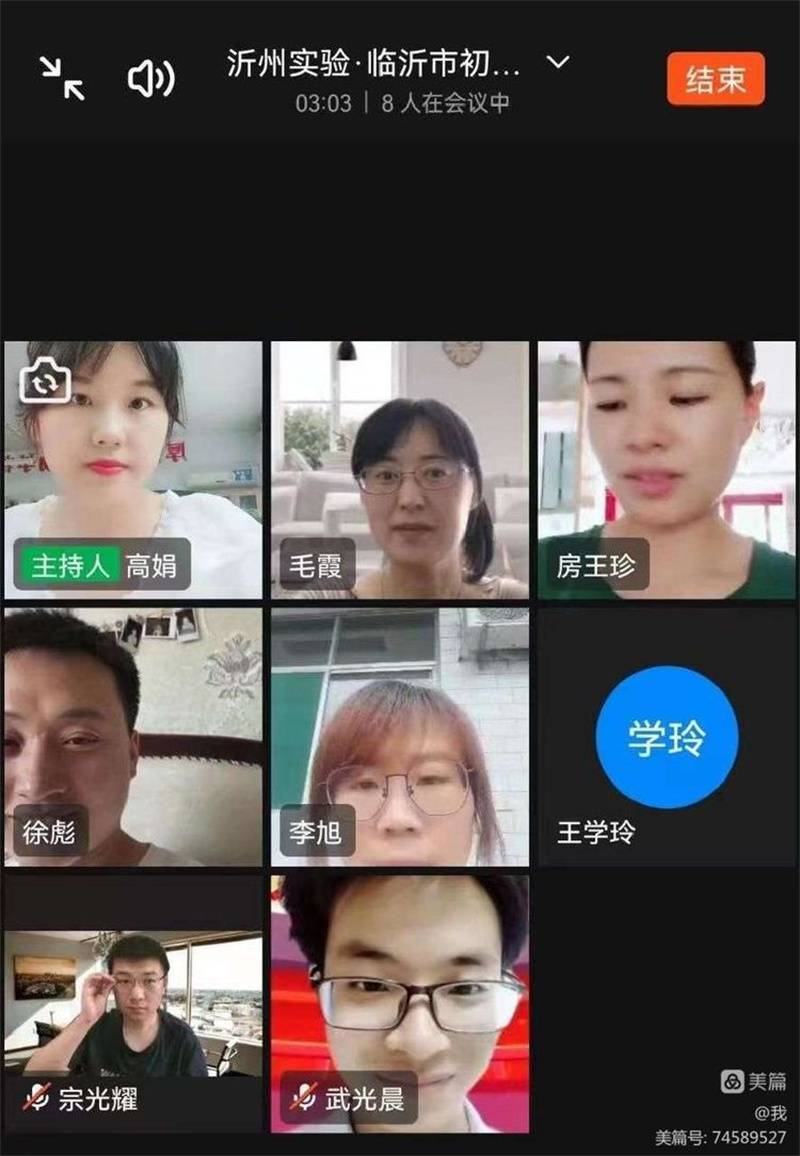Open 李旭's video tile
Image resolution: width=800 pixels, height=1156 pixels.
point(400,737)
